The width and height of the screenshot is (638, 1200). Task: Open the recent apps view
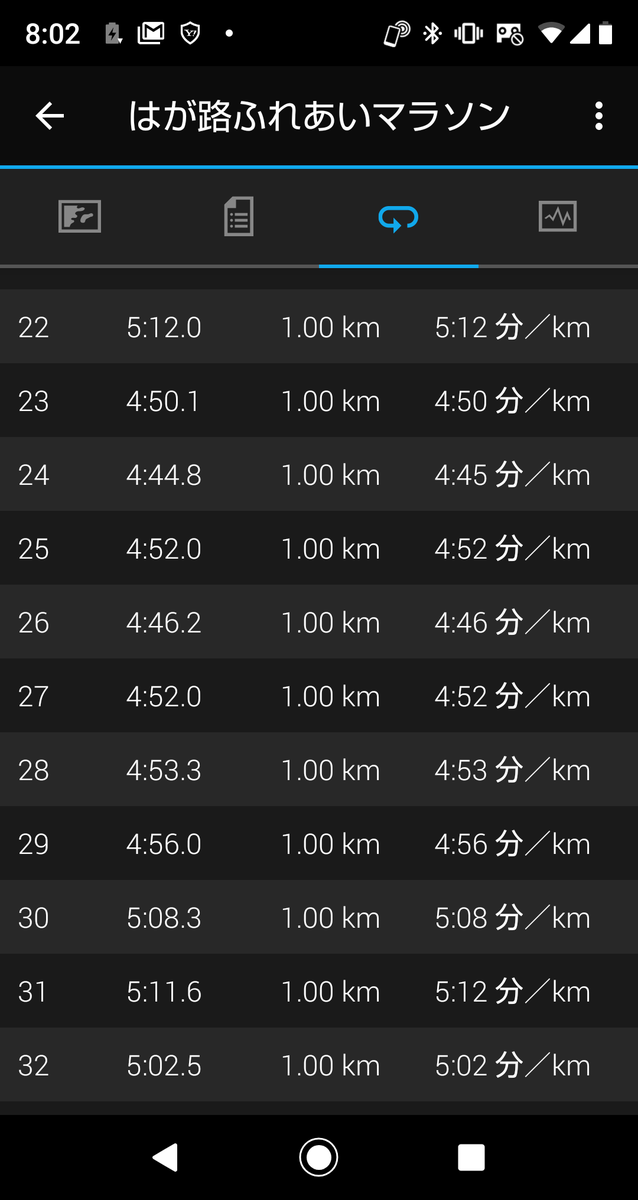pyautogui.click(x=471, y=1157)
